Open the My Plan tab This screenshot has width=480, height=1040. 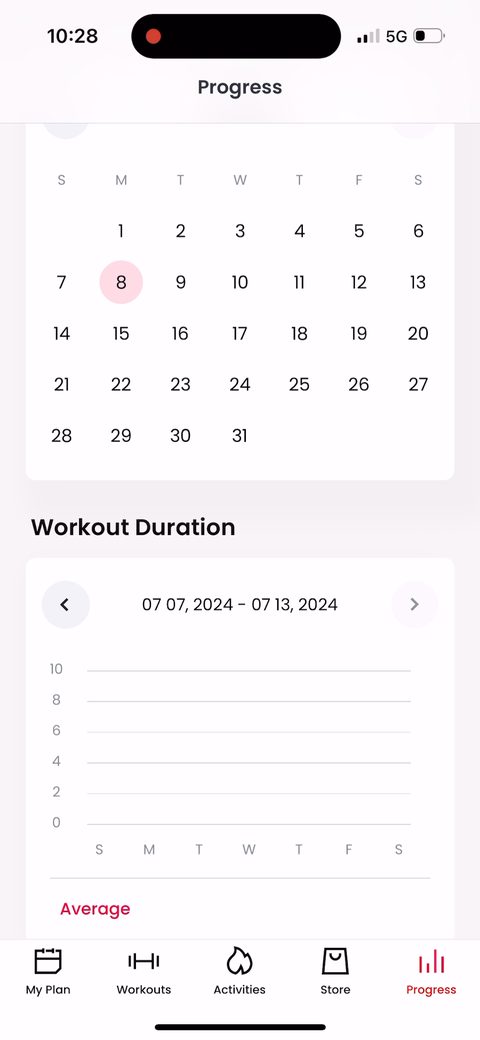[48, 971]
